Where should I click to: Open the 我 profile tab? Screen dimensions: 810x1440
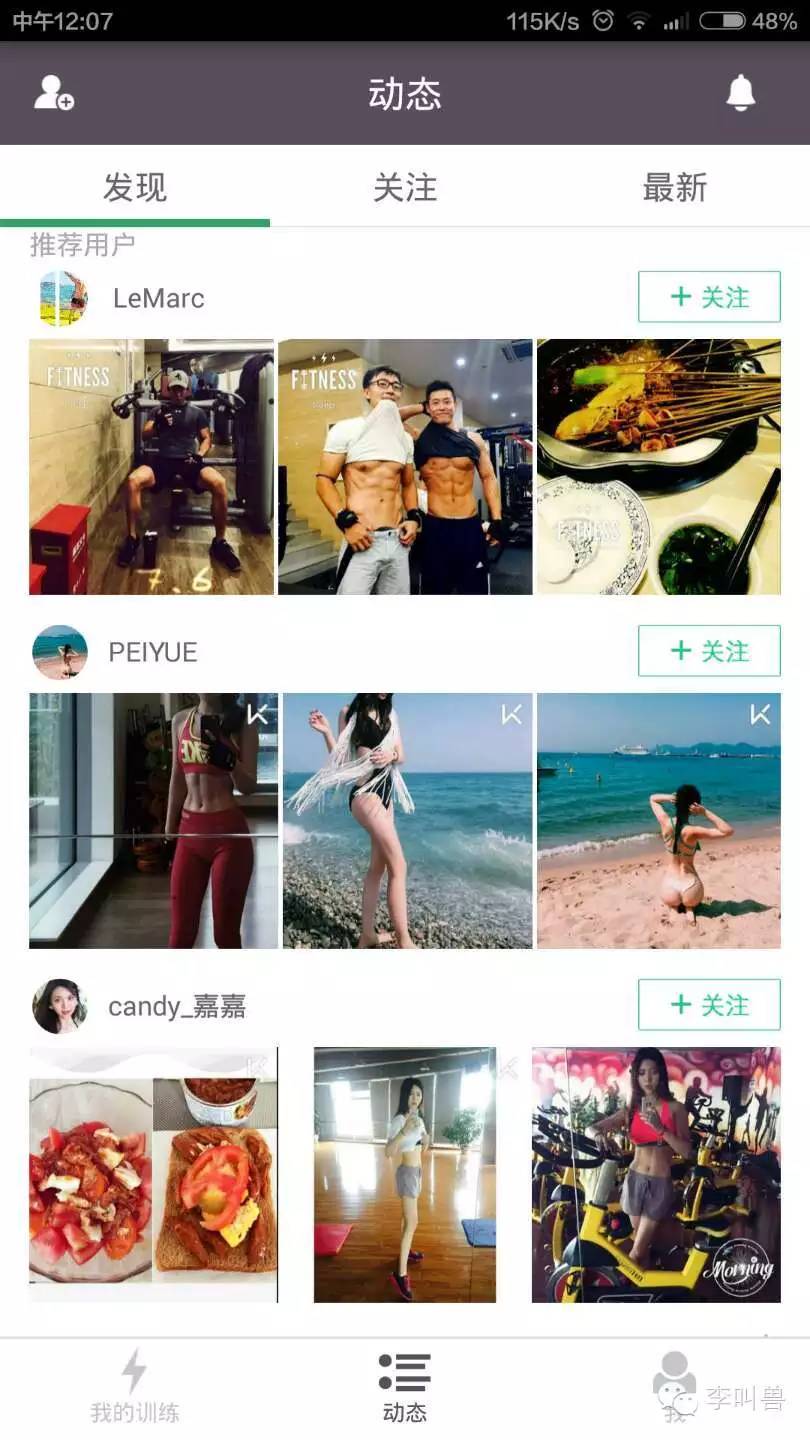coord(675,1387)
